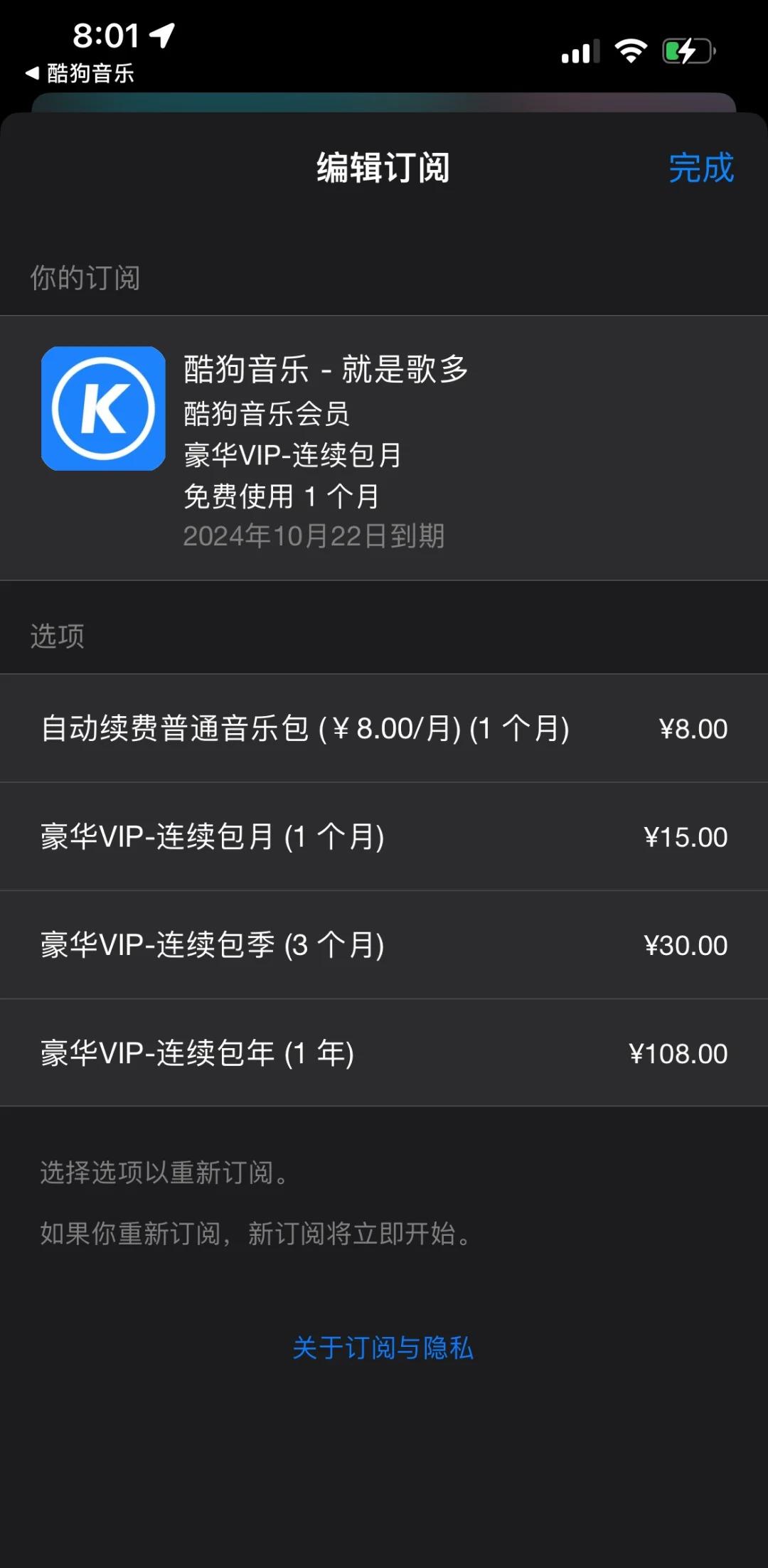Select the 豪华VIP-连续包月 ¥15.00 option

coord(384,837)
